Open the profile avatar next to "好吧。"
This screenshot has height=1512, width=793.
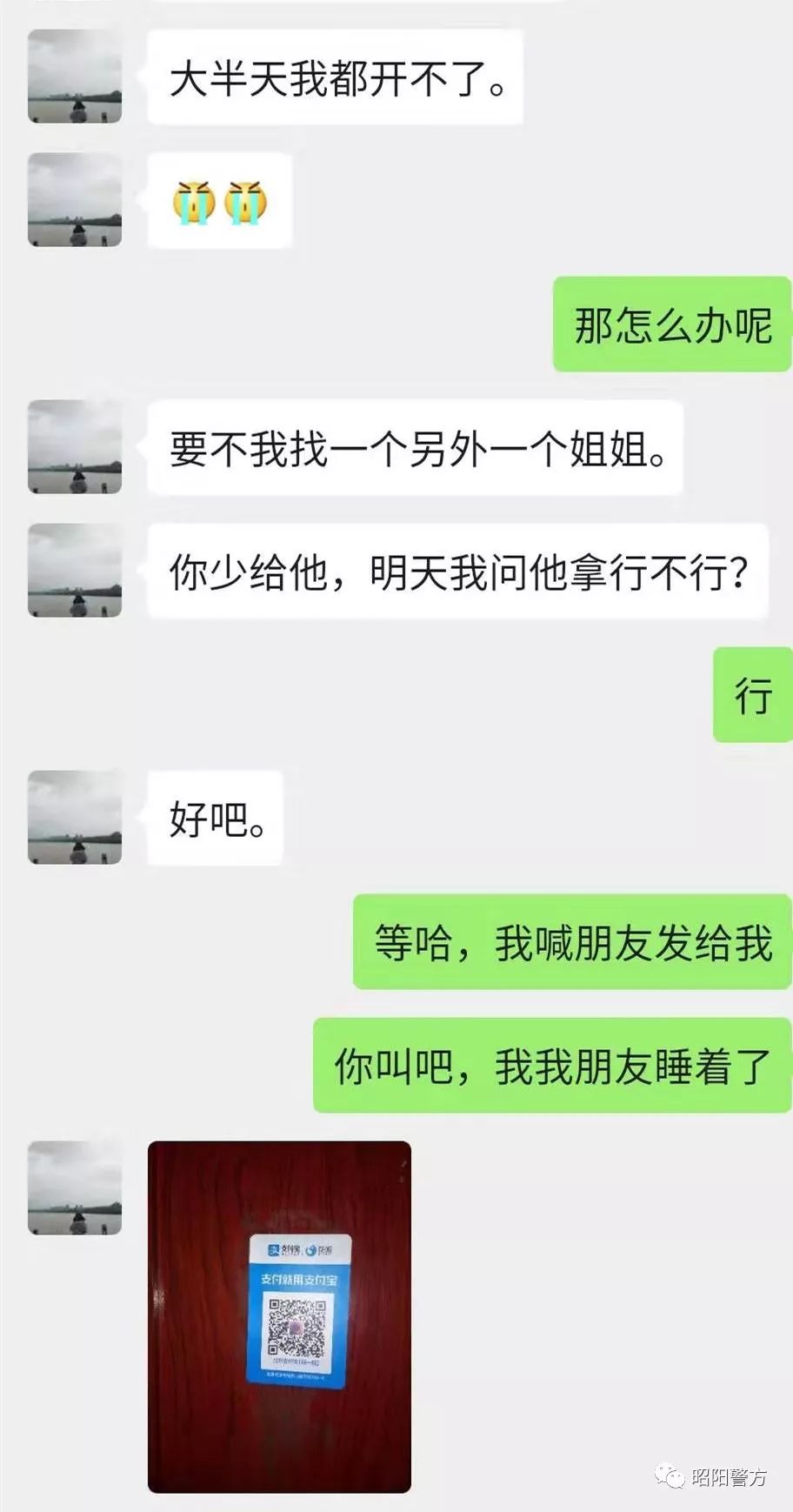75,817
